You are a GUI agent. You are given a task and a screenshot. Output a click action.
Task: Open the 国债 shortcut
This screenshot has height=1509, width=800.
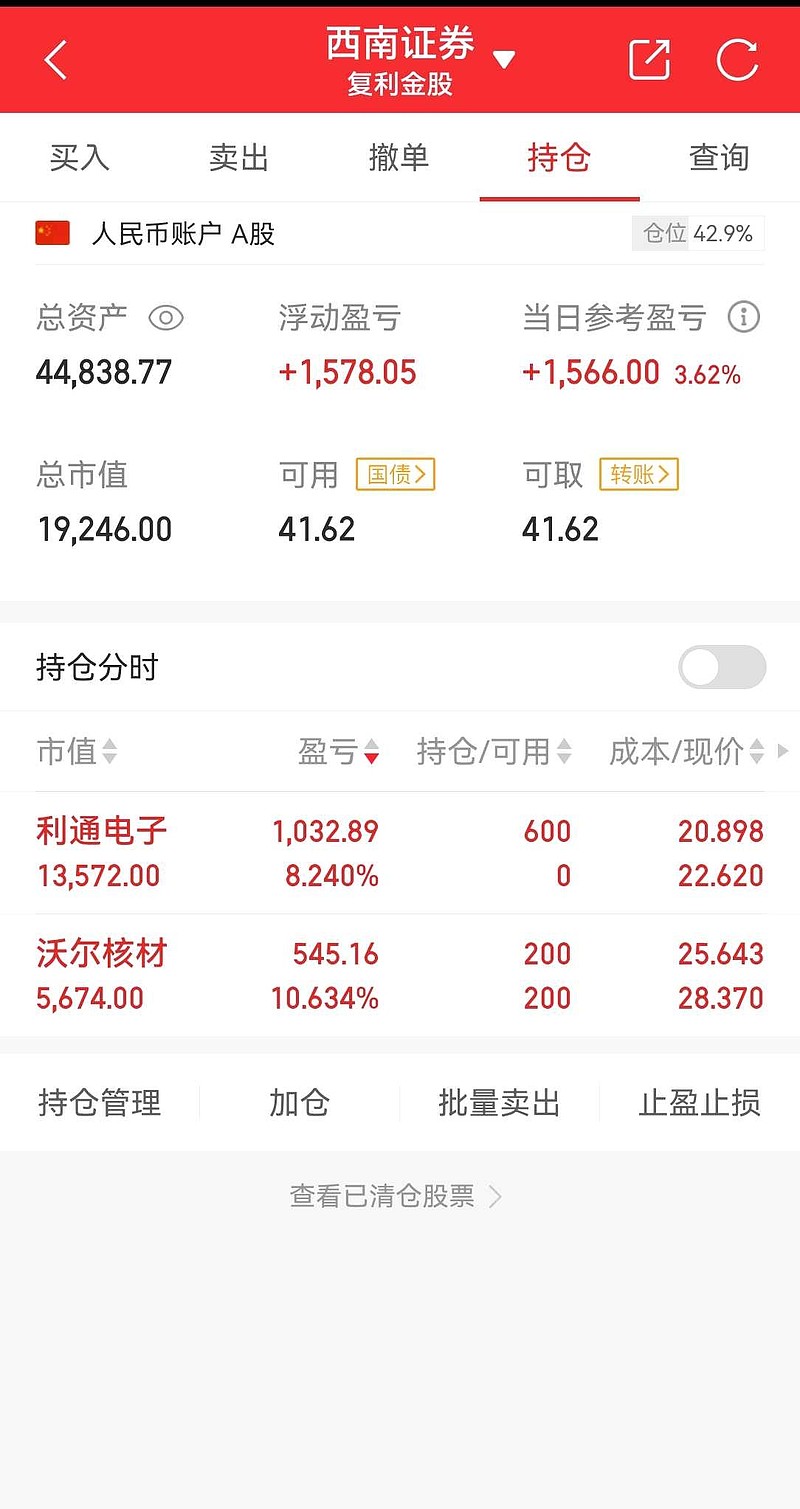395,475
